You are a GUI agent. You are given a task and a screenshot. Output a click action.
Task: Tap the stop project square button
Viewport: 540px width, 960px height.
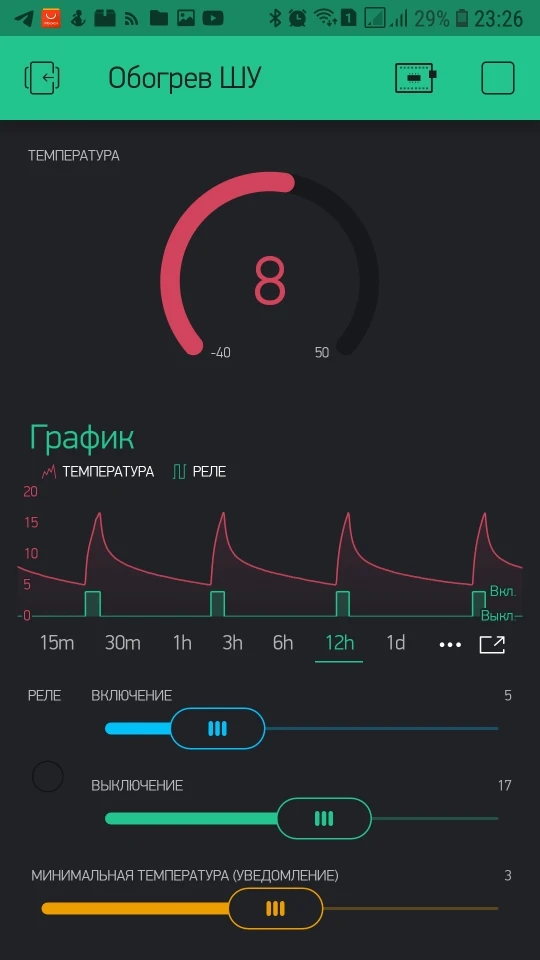(x=497, y=78)
